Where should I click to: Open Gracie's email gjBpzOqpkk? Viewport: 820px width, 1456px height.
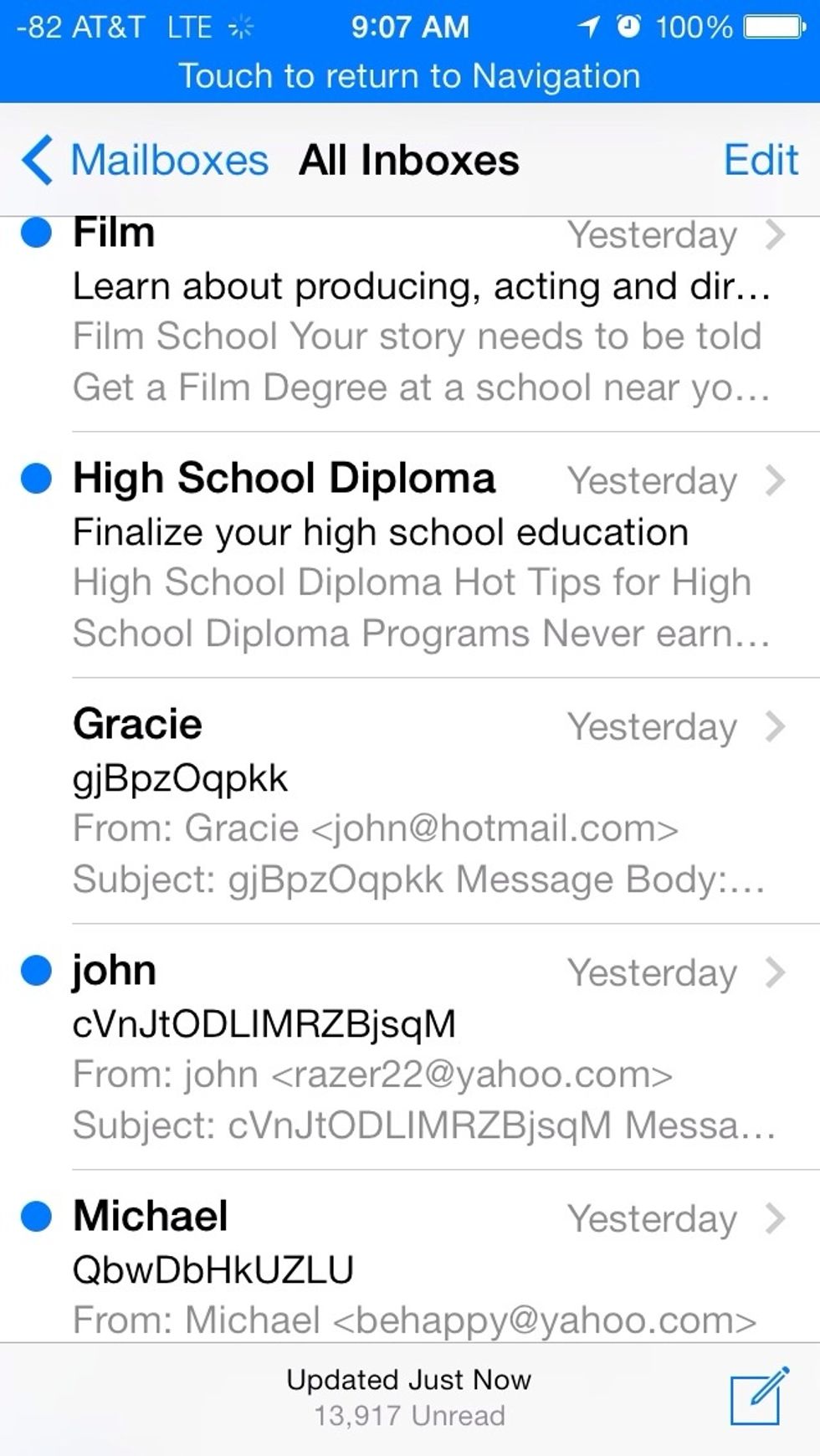[410, 802]
